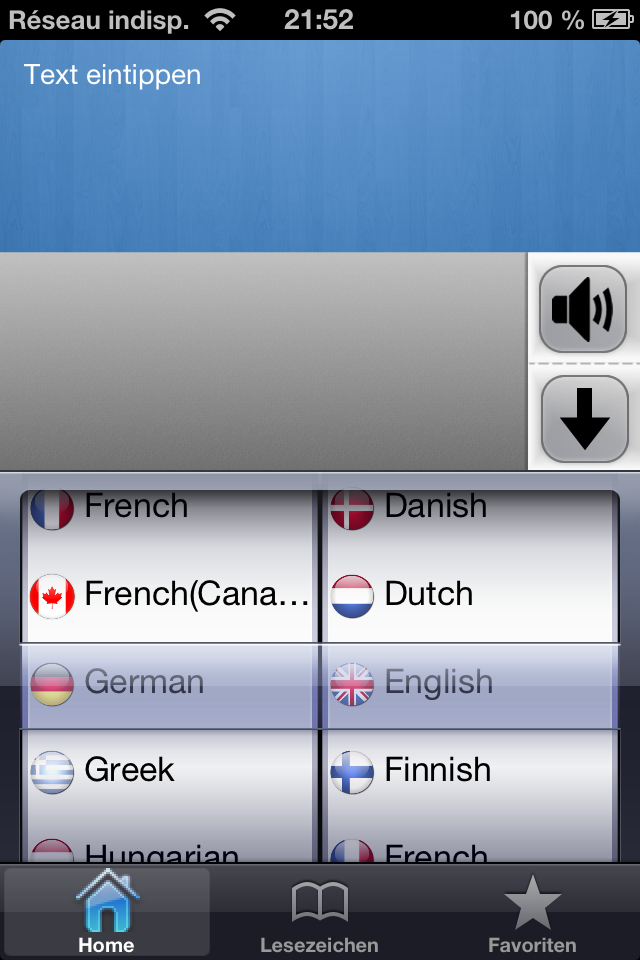Open the Favoriten tab

point(532,915)
